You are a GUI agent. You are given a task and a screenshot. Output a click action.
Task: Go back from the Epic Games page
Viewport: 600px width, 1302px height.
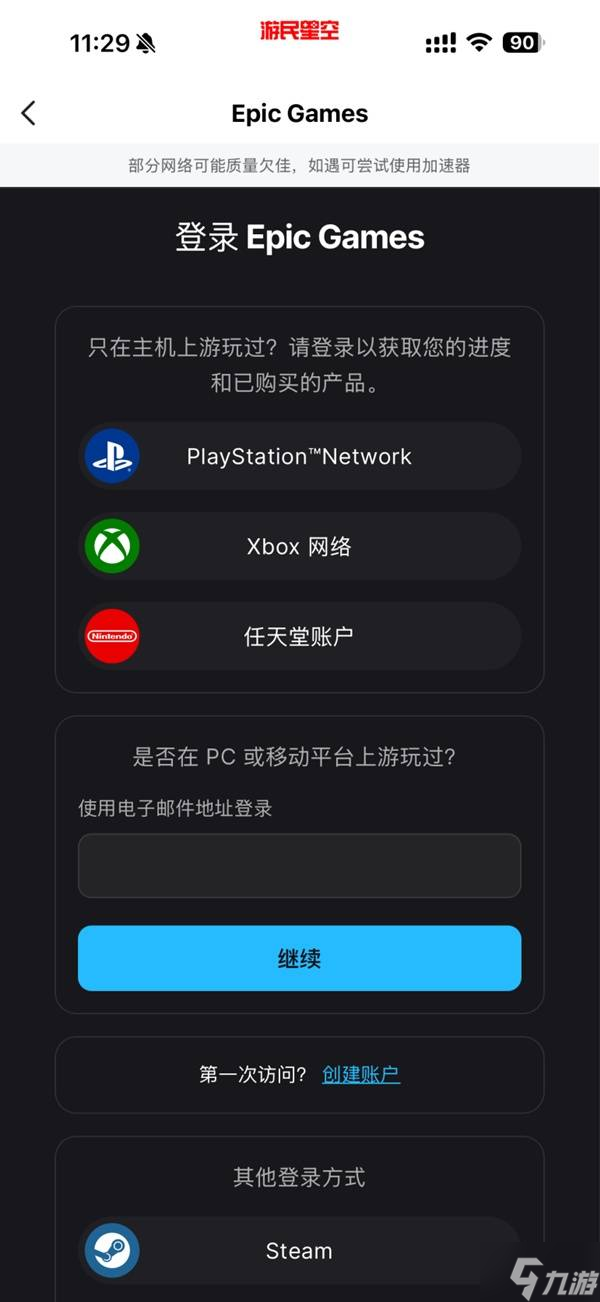click(x=28, y=113)
